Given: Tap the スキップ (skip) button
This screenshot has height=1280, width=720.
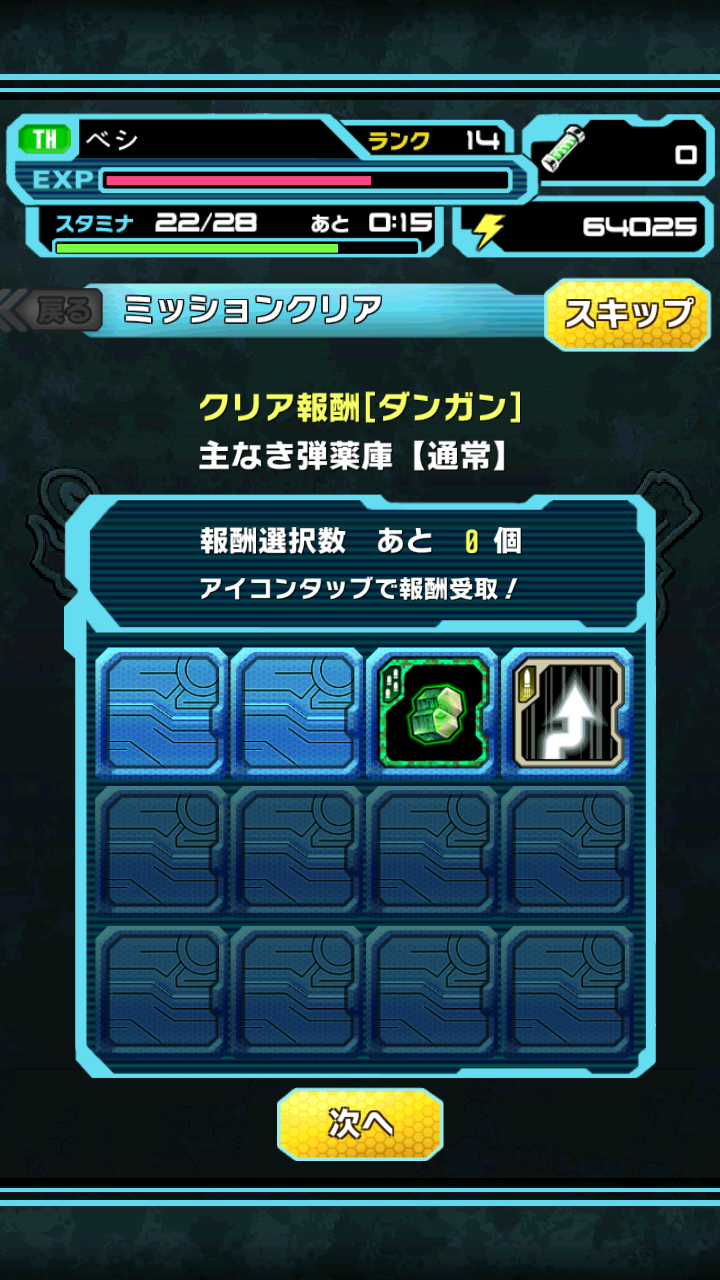Looking at the screenshot, I should [x=627, y=314].
